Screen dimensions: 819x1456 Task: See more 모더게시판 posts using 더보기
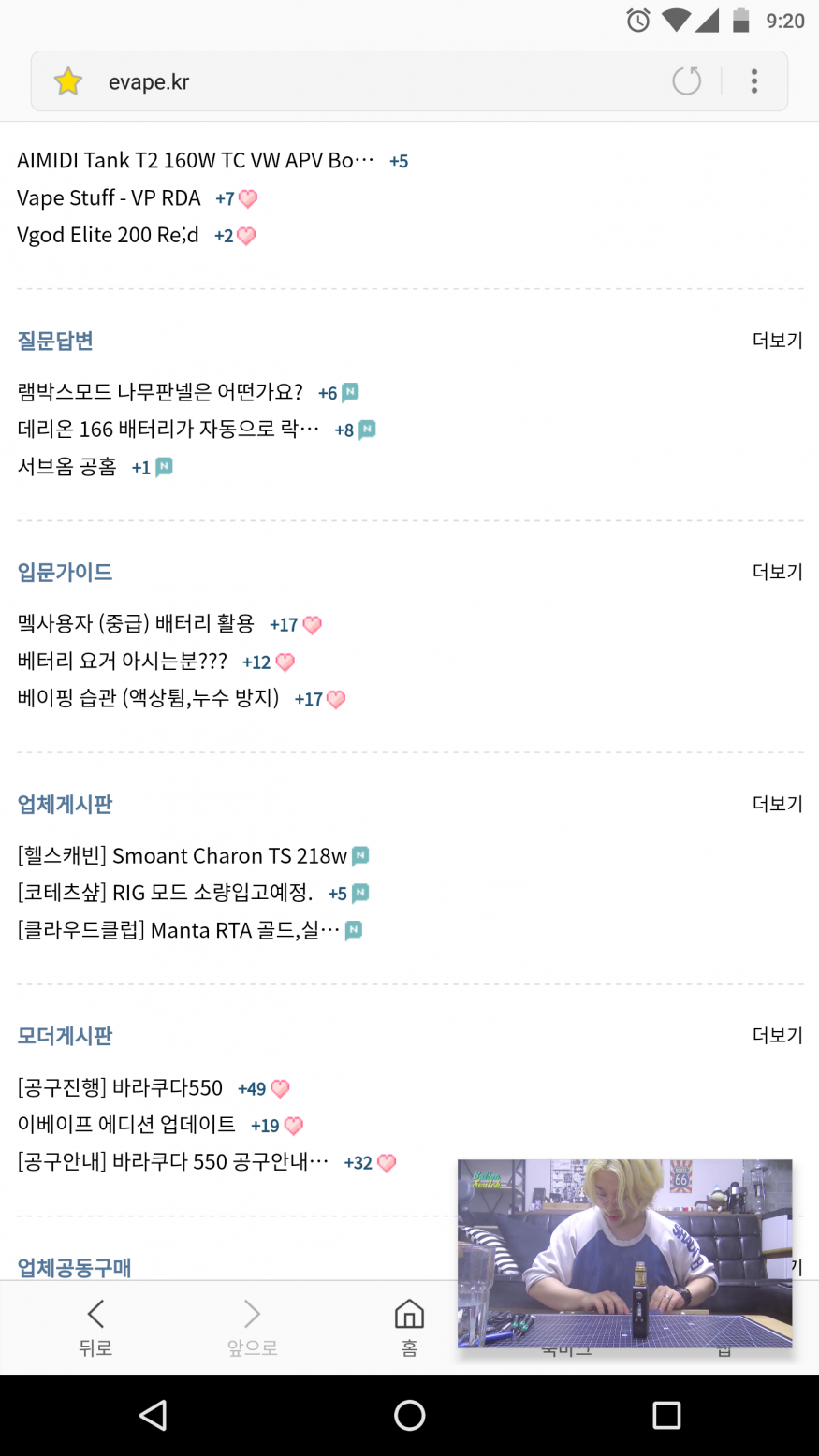click(777, 1035)
